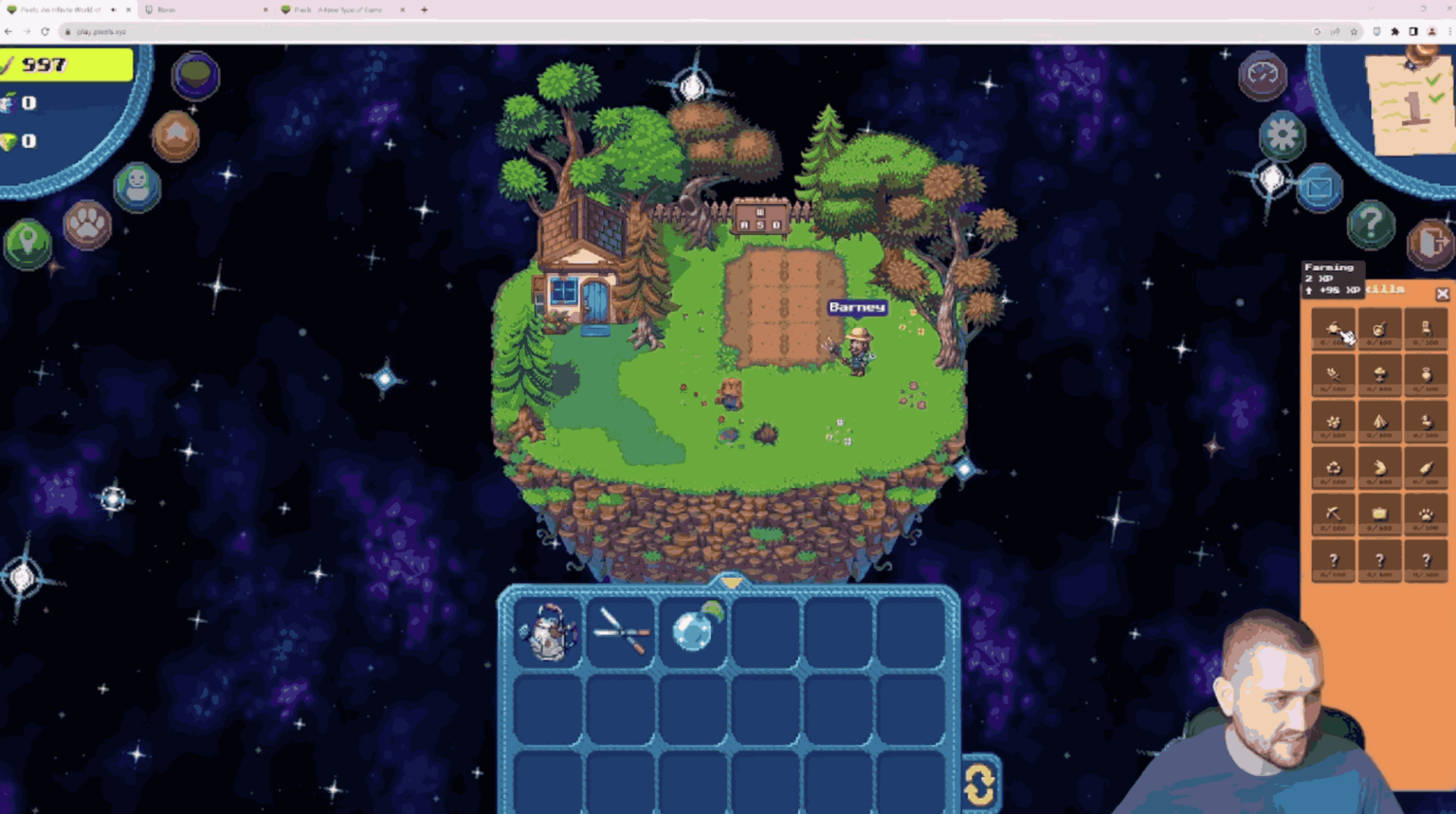This screenshot has width=1456, height=814.
Task: Open the mail envelope icon
Action: 1319,188
